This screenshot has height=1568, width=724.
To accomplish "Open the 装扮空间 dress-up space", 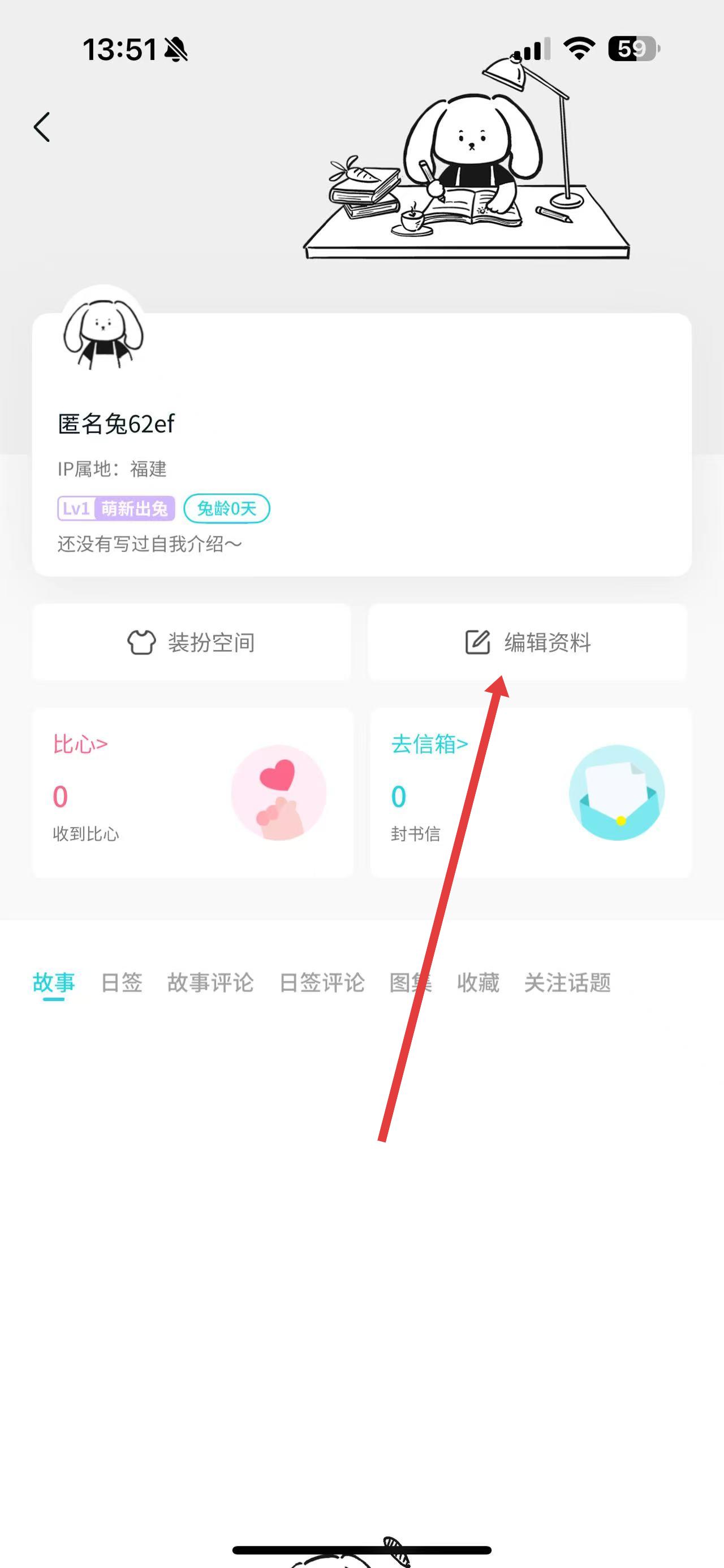I will [191, 642].
